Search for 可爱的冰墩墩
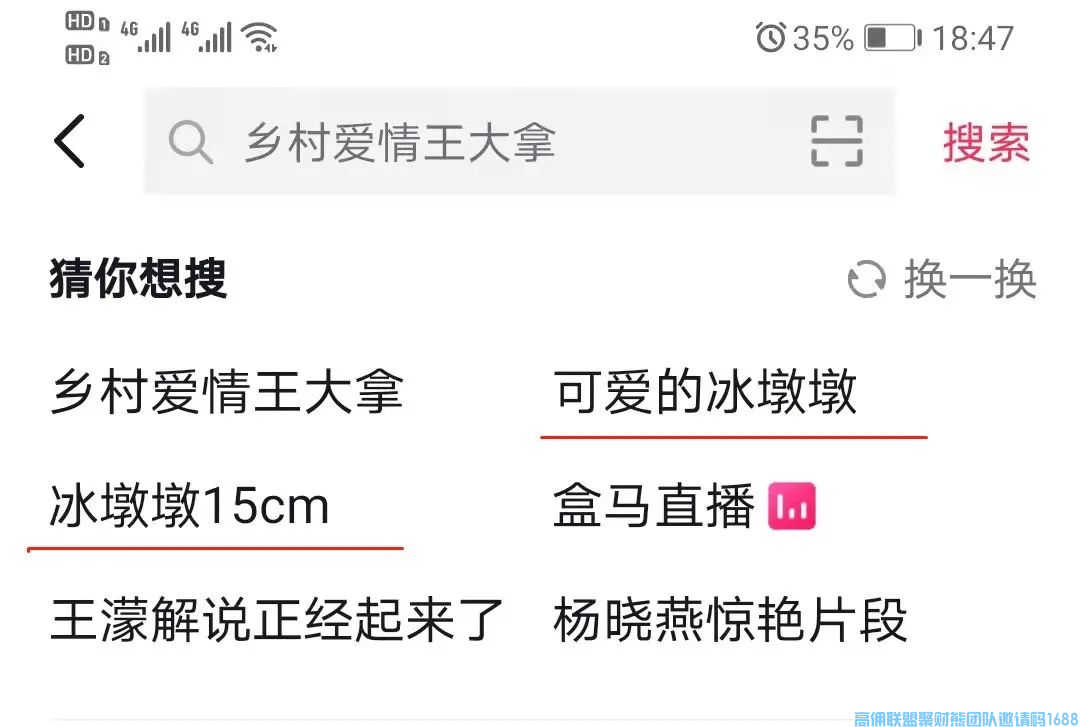The height and width of the screenshot is (727, 1080). pos(706,393)
